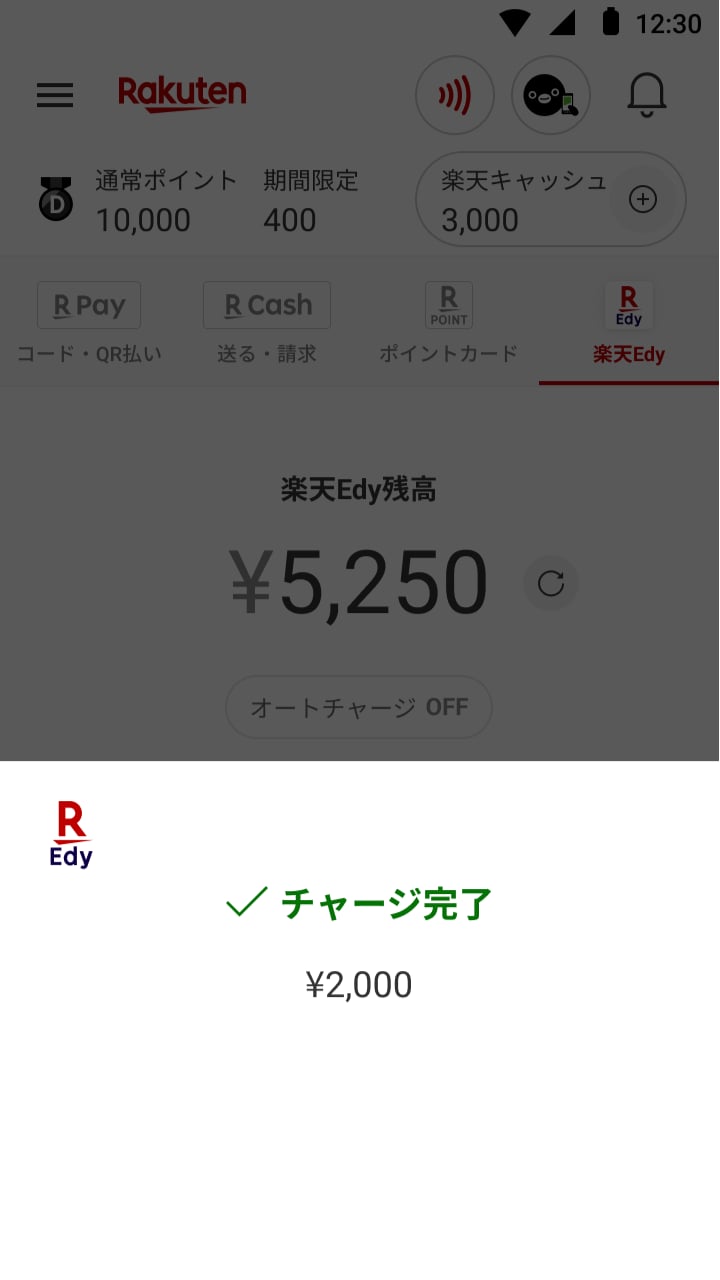Add funds with the 楽天キャッシュ plus button
The height and width of the screenshot is (1280, 720).
(x=642, y=200)
